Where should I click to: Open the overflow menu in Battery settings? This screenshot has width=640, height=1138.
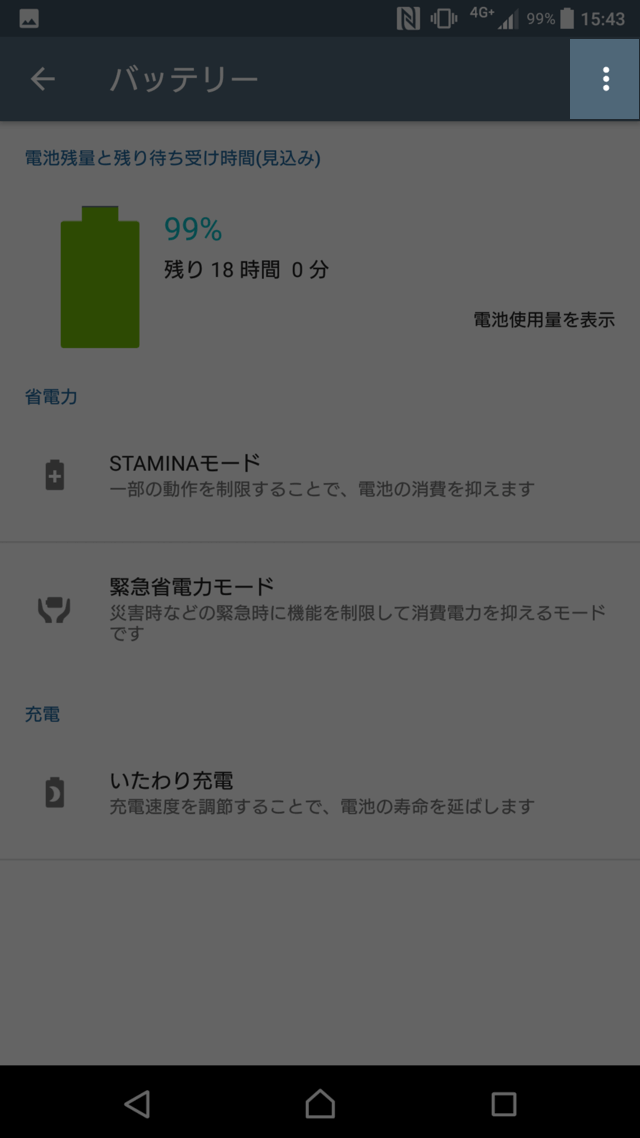click(x=605, y=80)
